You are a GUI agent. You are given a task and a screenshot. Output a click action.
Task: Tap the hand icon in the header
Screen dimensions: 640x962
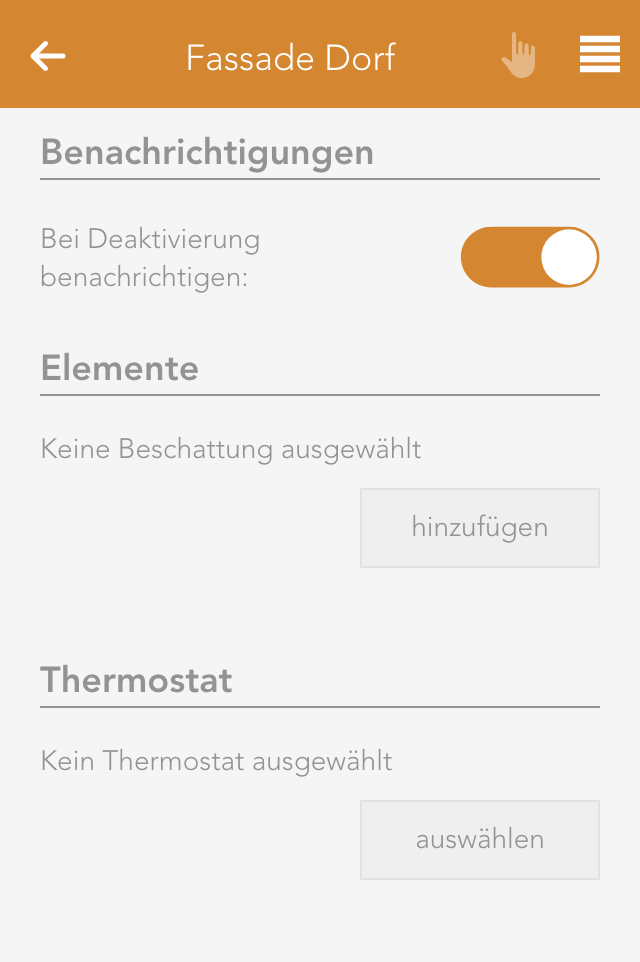click(x=519, y=56)
